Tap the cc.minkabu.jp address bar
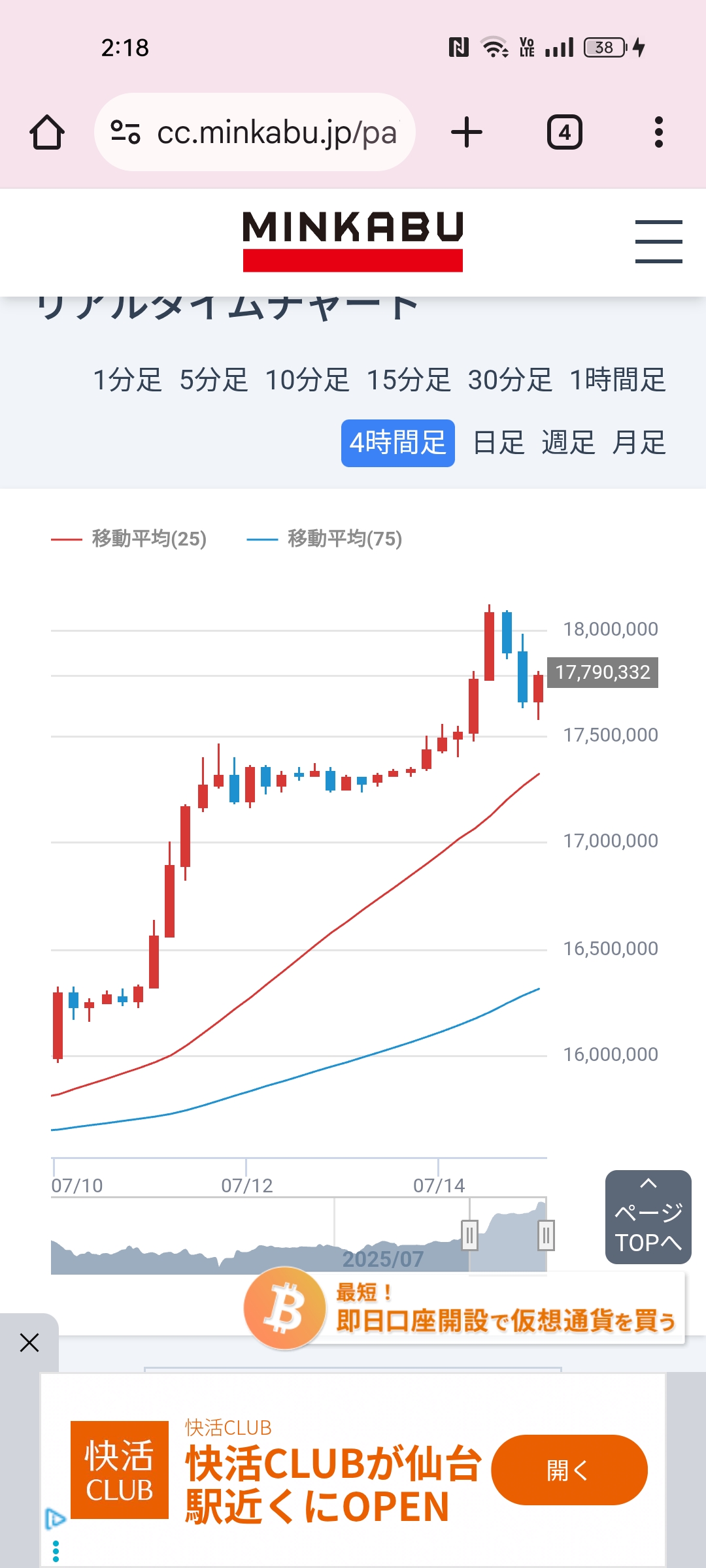 click(255, 133)
